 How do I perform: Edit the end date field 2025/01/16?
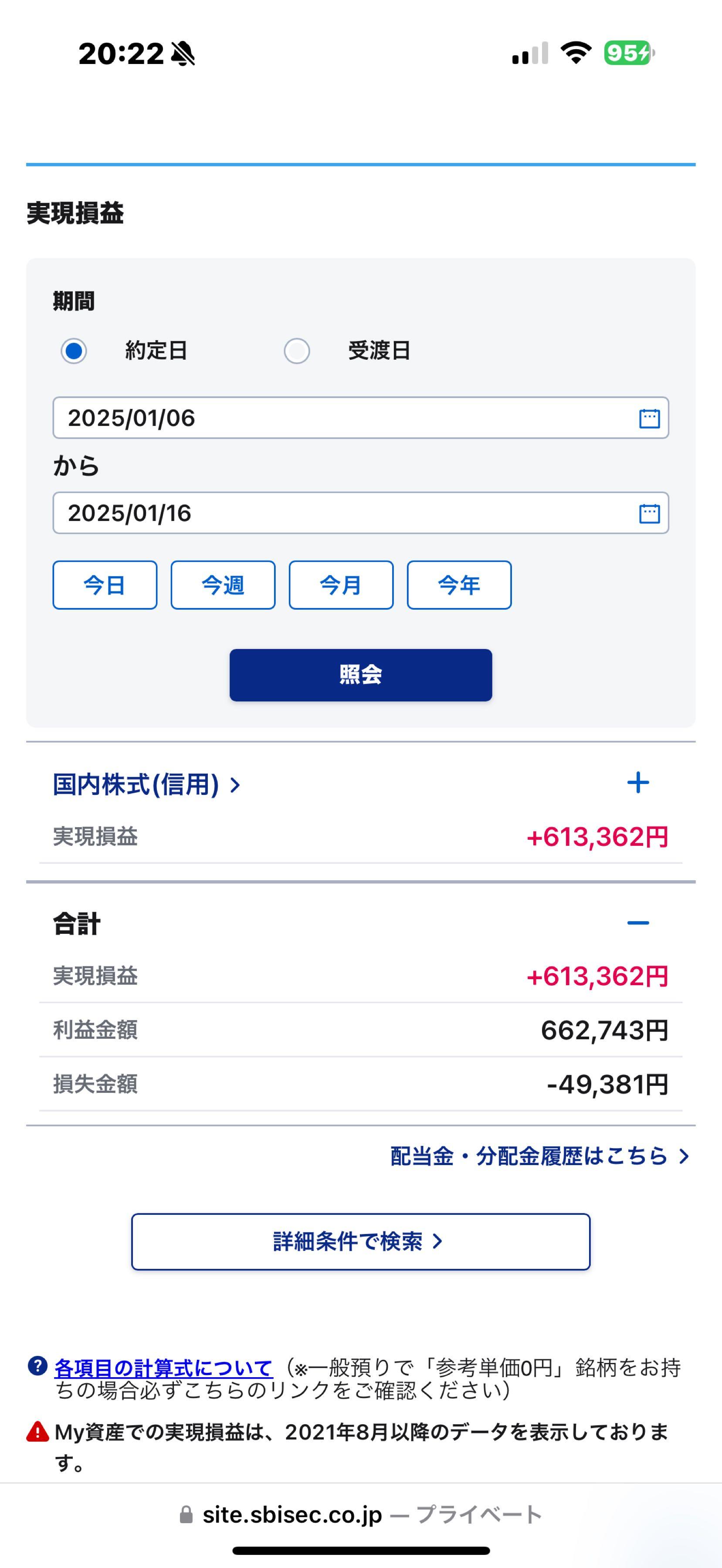click(360, 513)
